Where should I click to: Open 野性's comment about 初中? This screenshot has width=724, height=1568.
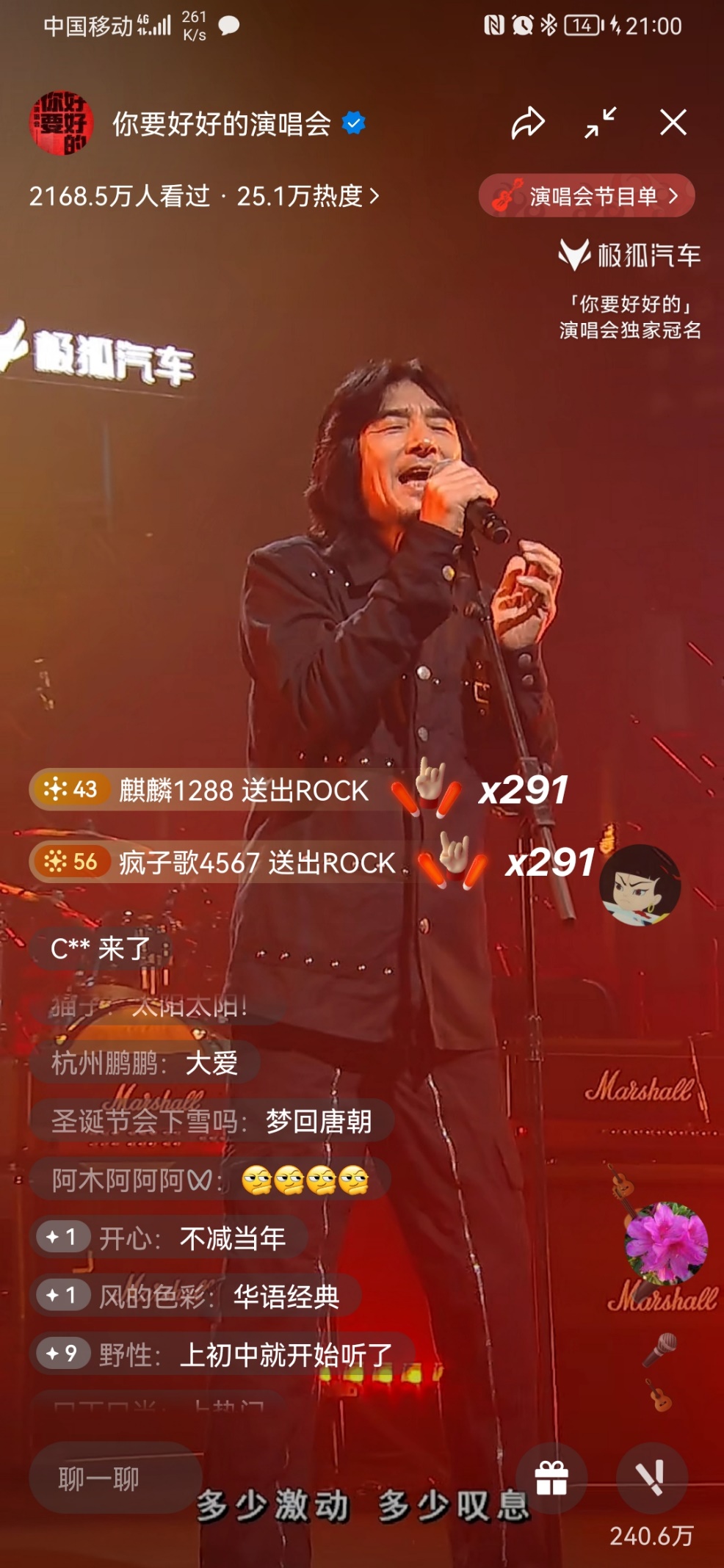coord(220,1354)
